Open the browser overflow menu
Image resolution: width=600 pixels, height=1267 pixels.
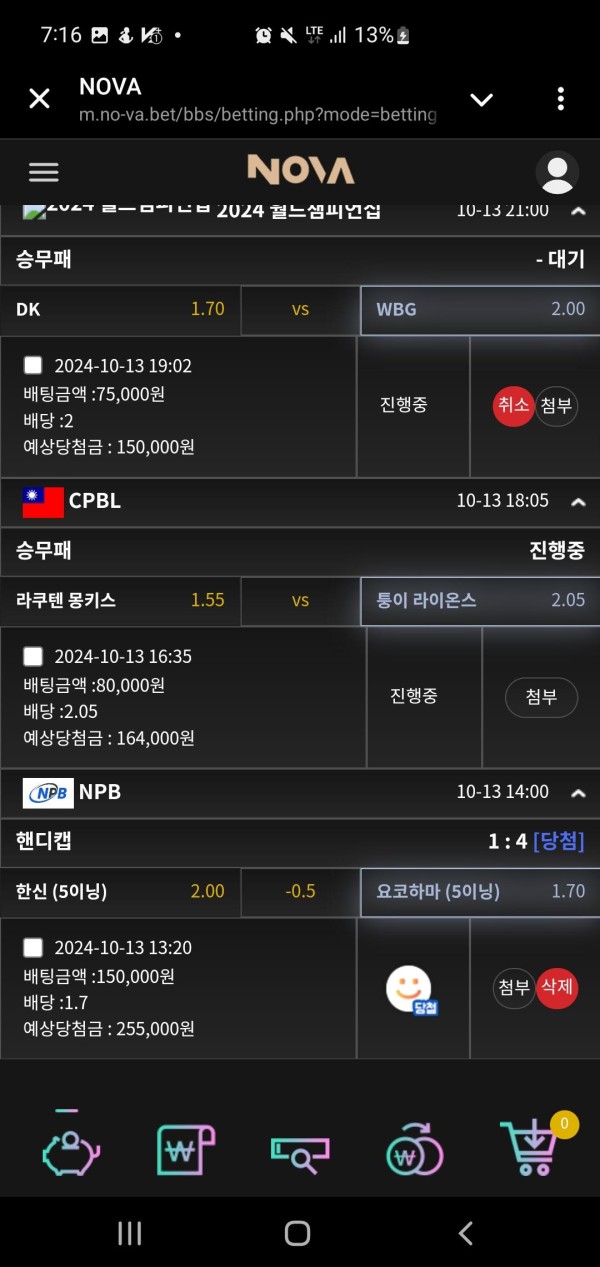560,98
